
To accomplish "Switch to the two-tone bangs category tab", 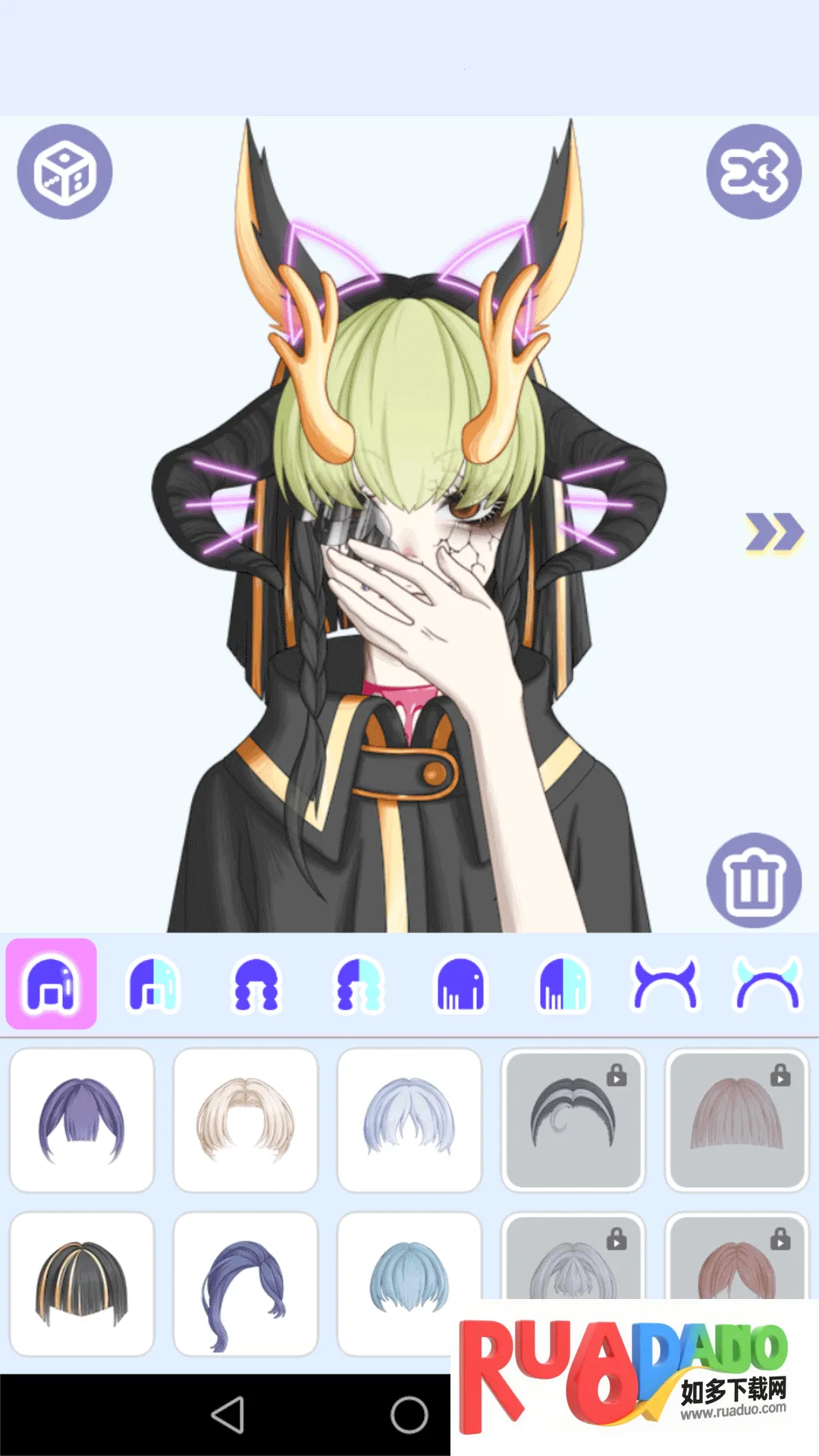I will (x=154, y=984).
